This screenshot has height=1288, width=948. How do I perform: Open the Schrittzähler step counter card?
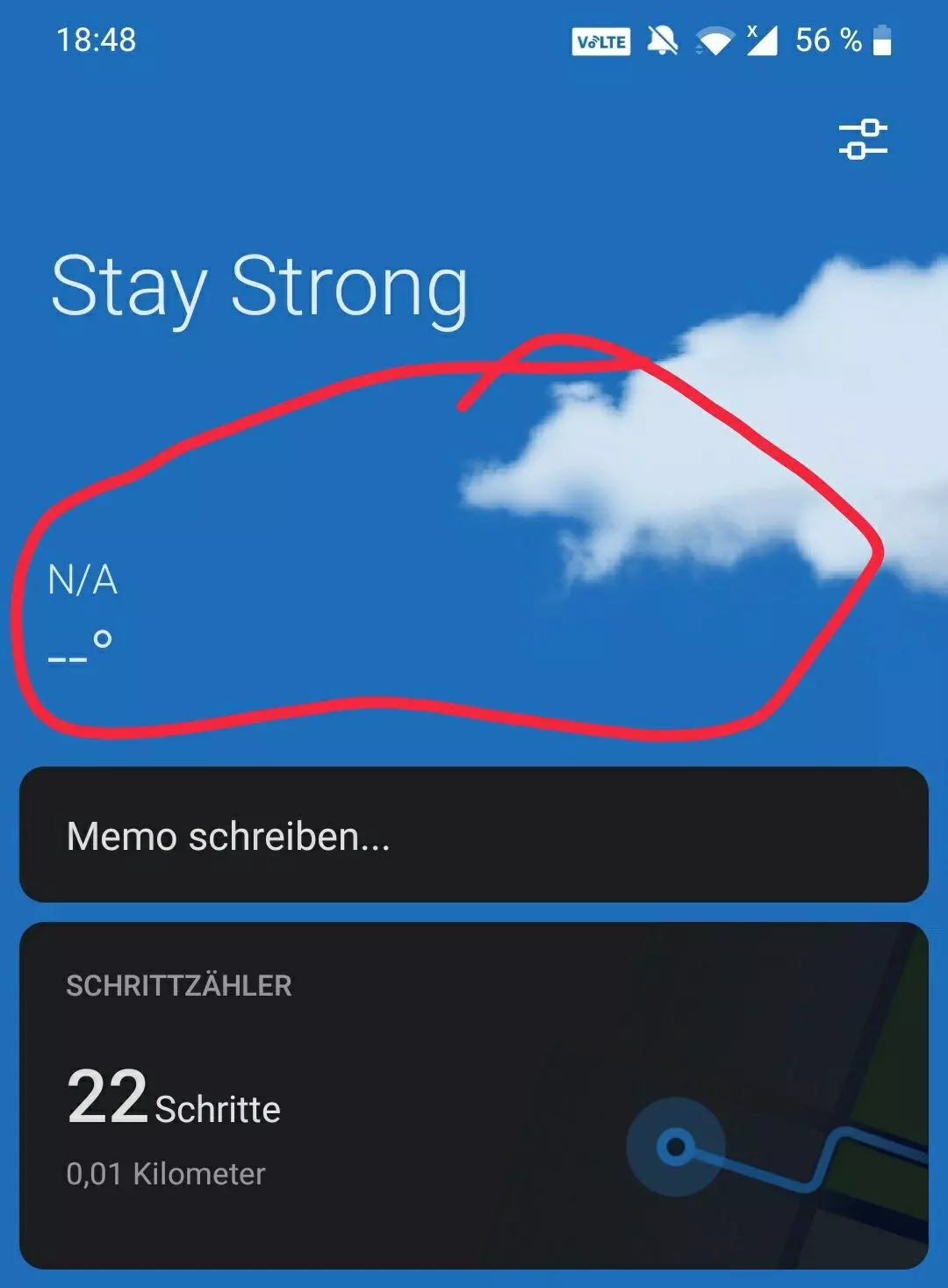[474, 1102]
